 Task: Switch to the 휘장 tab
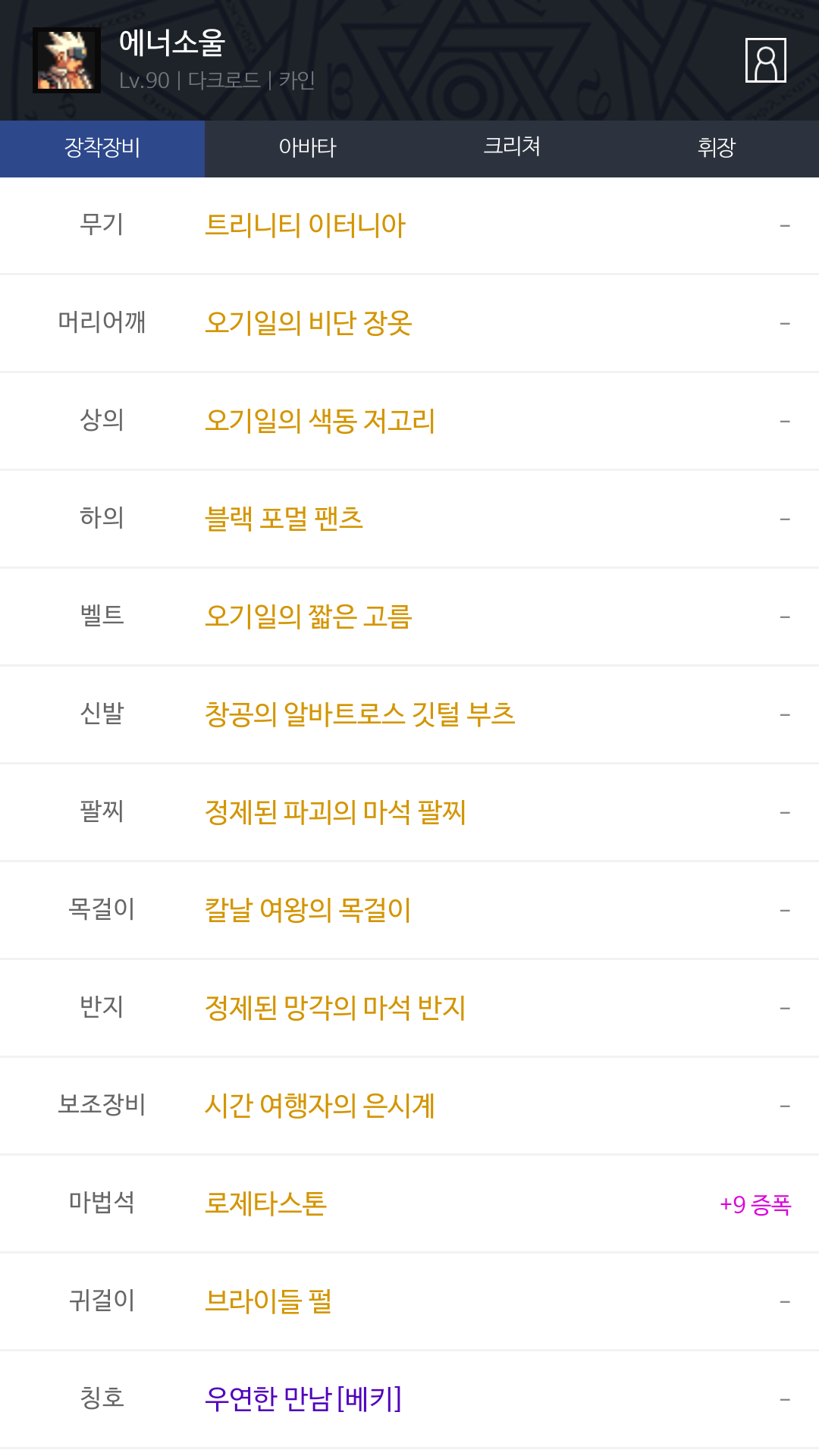point(716,148)
